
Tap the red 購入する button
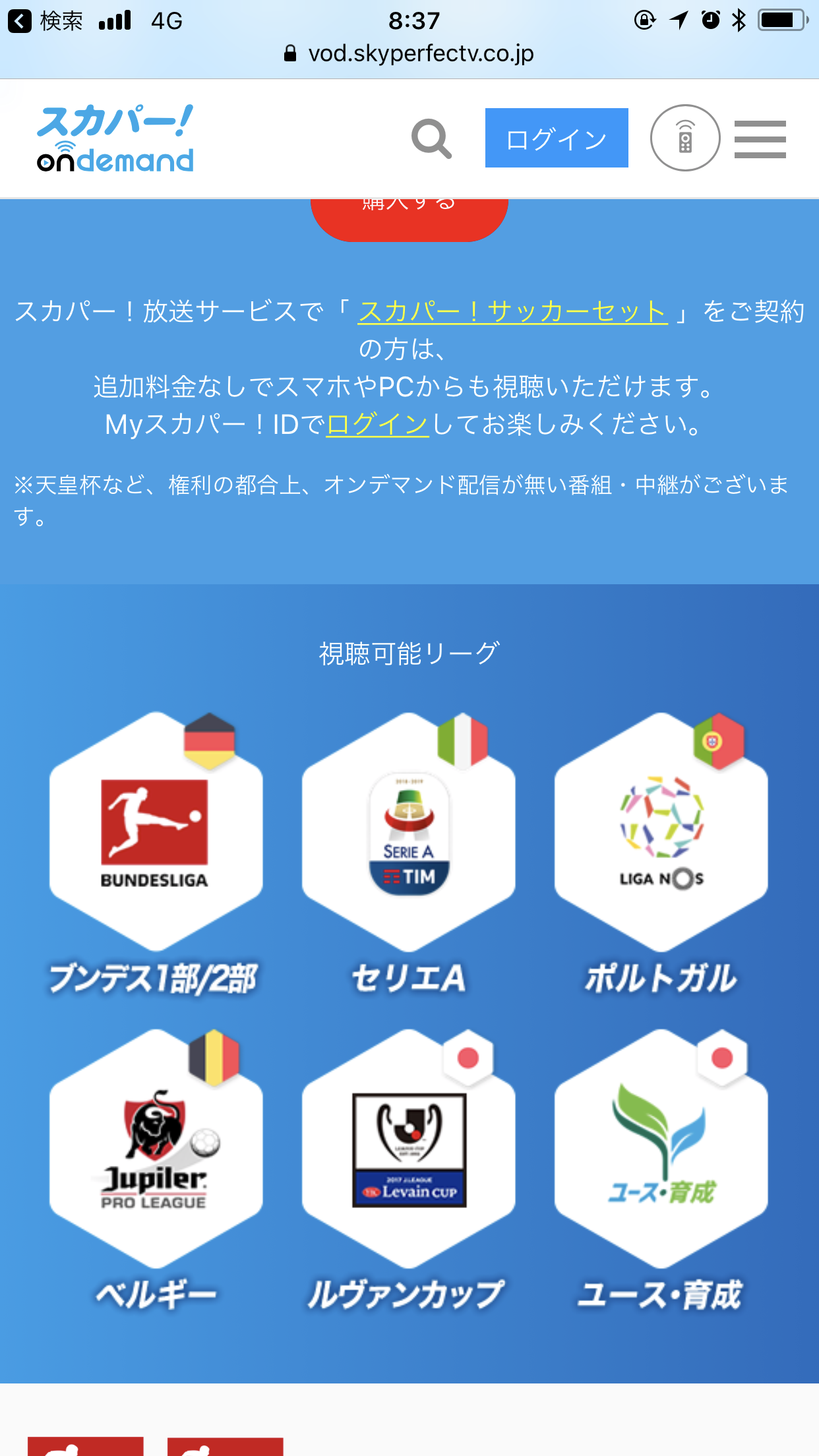pyautogui.click(x=409, y=216)
